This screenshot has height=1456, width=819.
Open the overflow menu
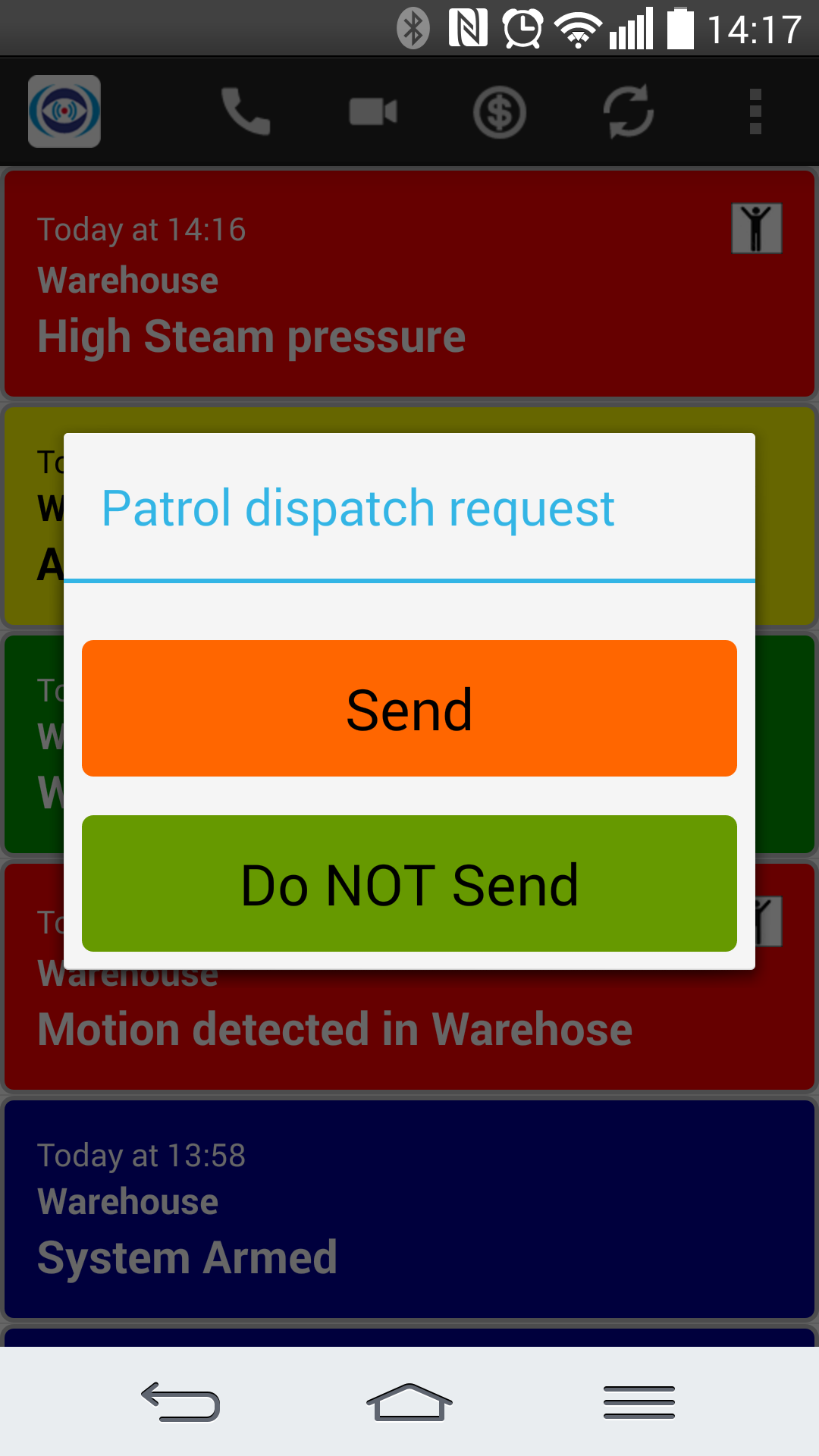click(x=755, y=111)
